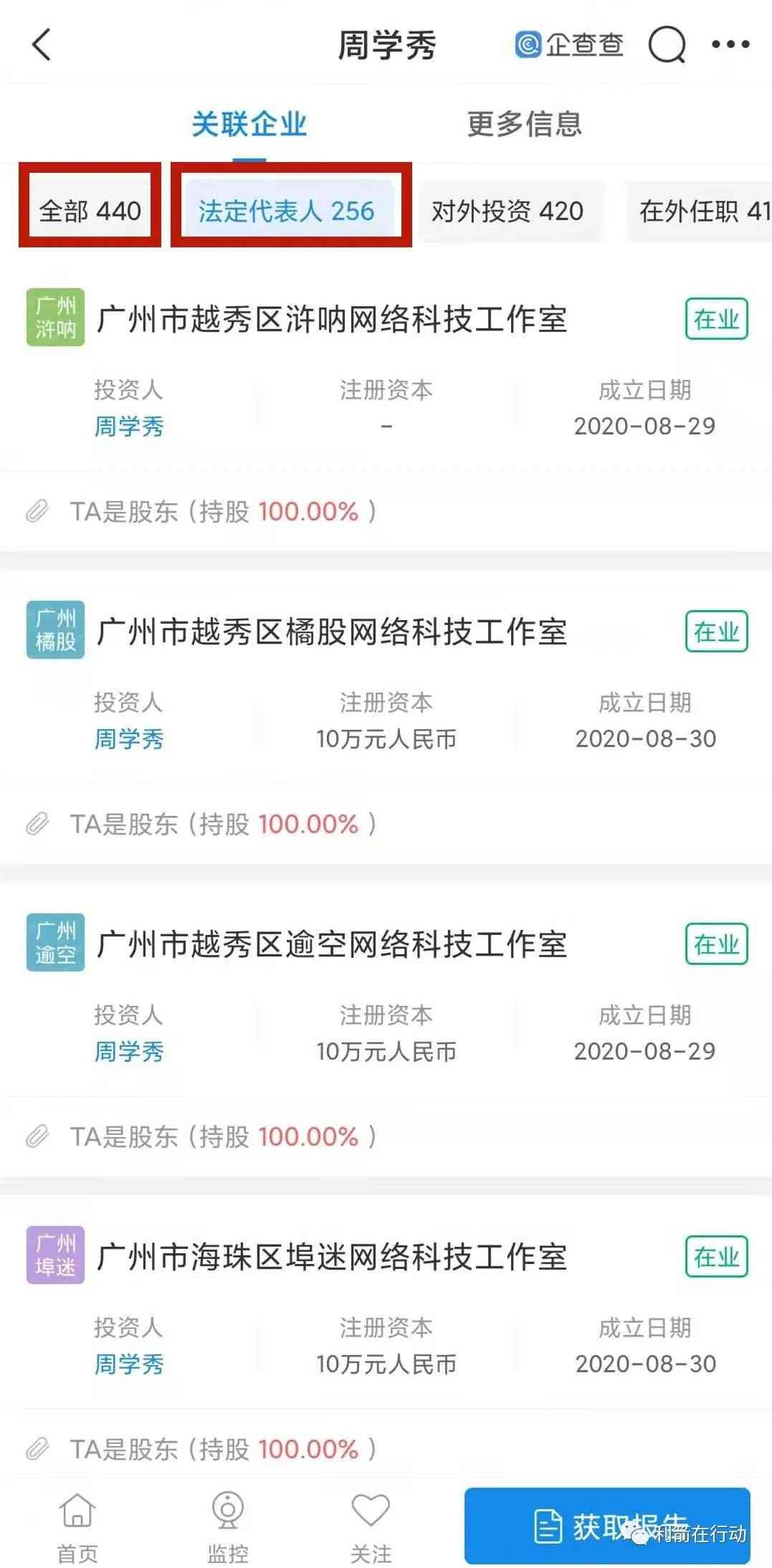Open the more options ellipsis menu

(730, 46)
